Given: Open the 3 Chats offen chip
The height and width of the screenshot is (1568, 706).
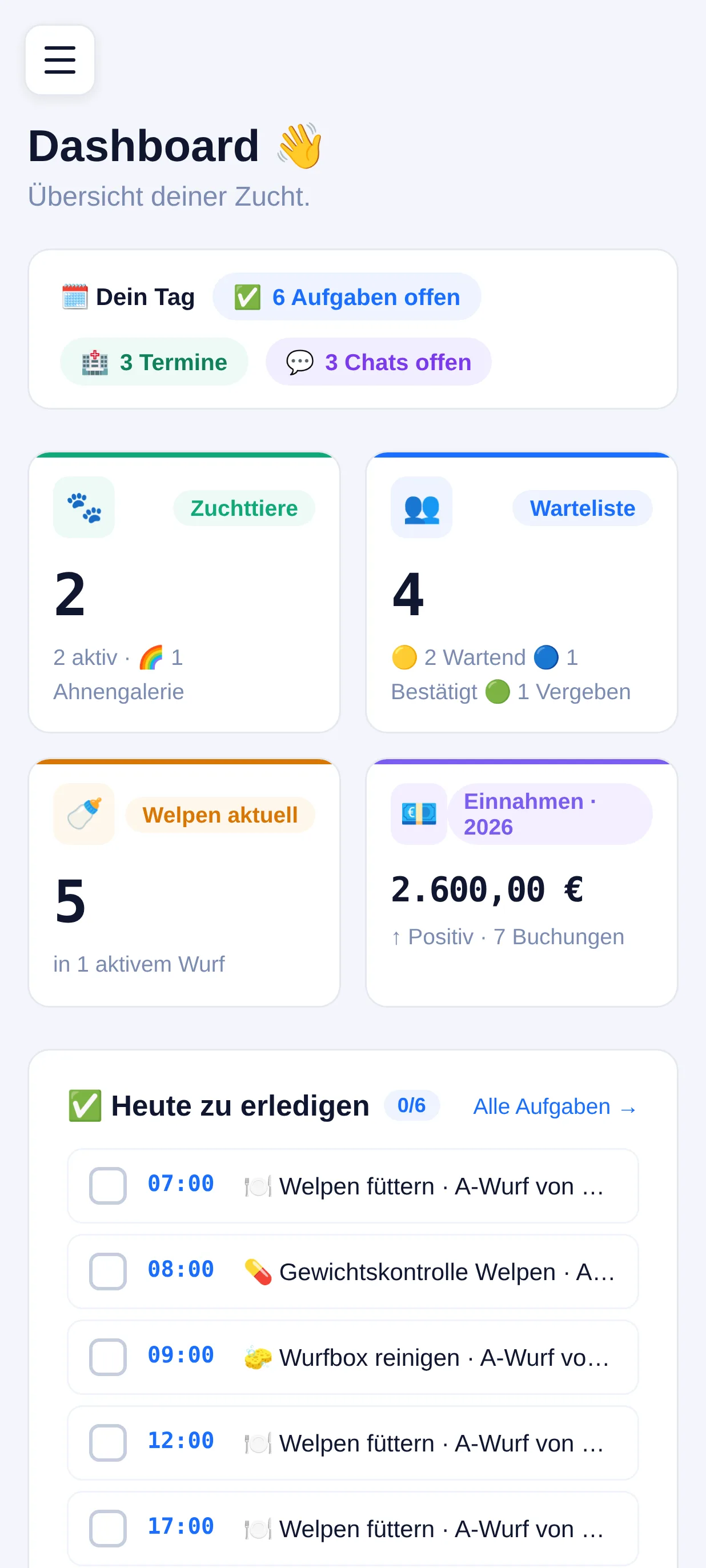Looking at the screenshot, I should point(378,362).
